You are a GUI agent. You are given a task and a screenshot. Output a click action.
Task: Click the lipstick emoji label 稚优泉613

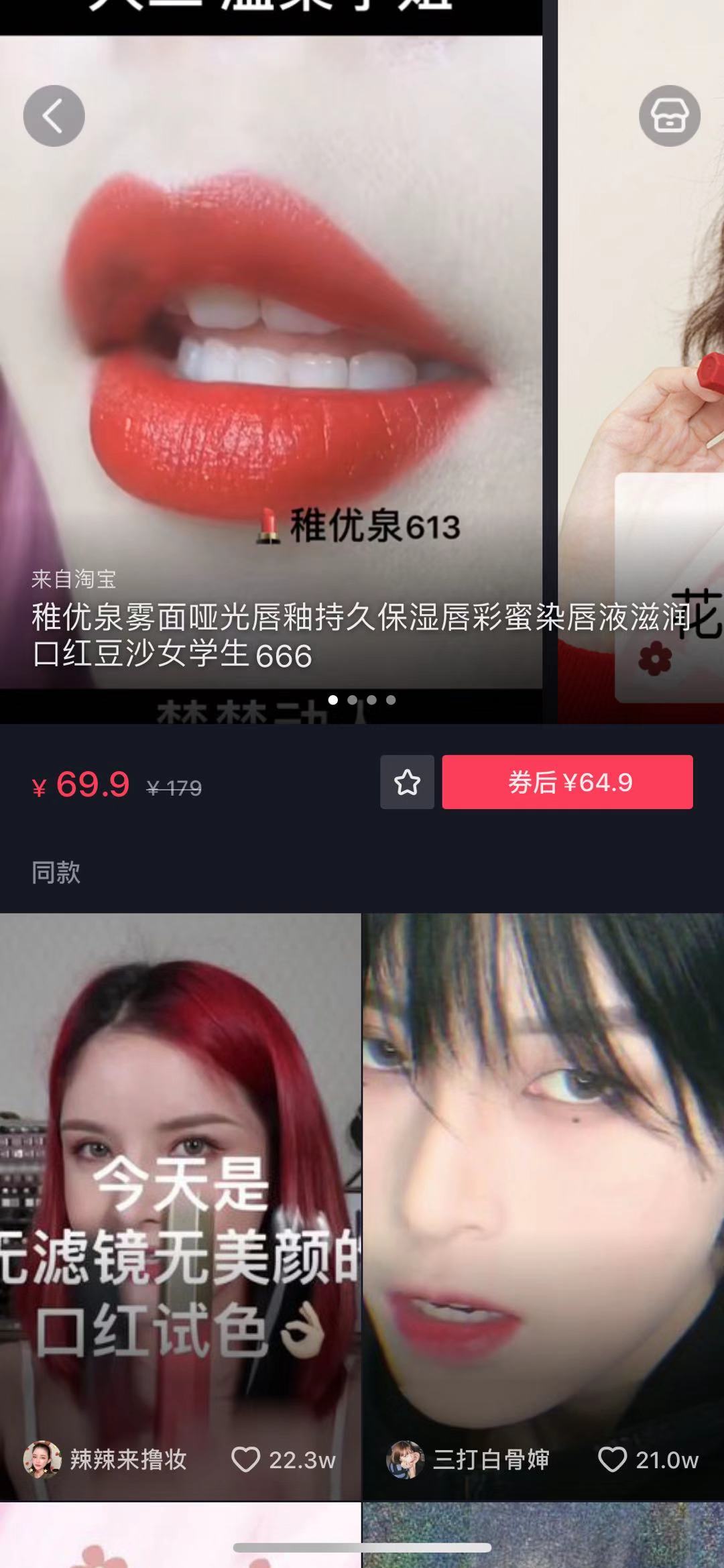(365, 528)
